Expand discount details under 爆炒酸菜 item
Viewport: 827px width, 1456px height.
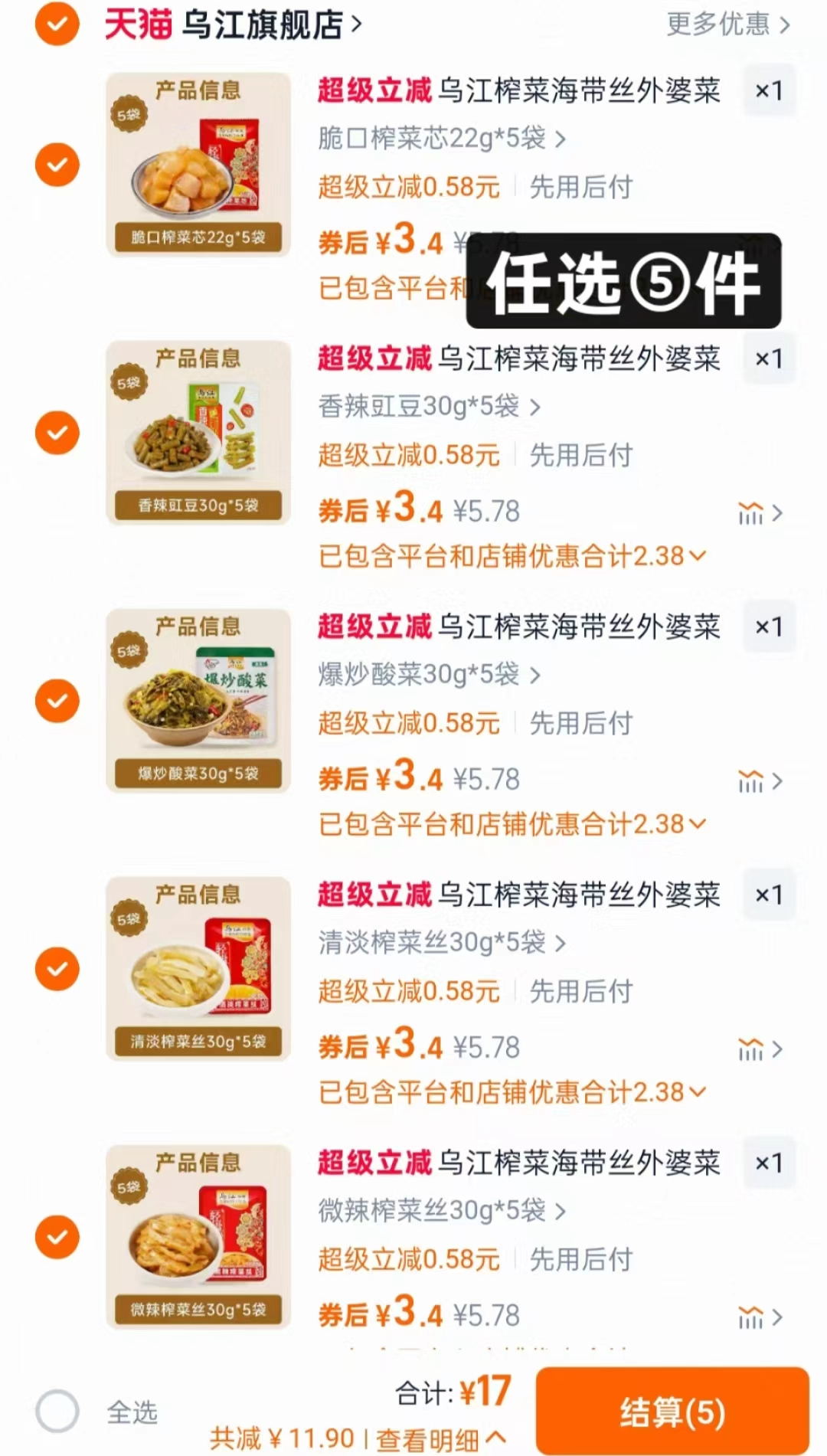696,825
